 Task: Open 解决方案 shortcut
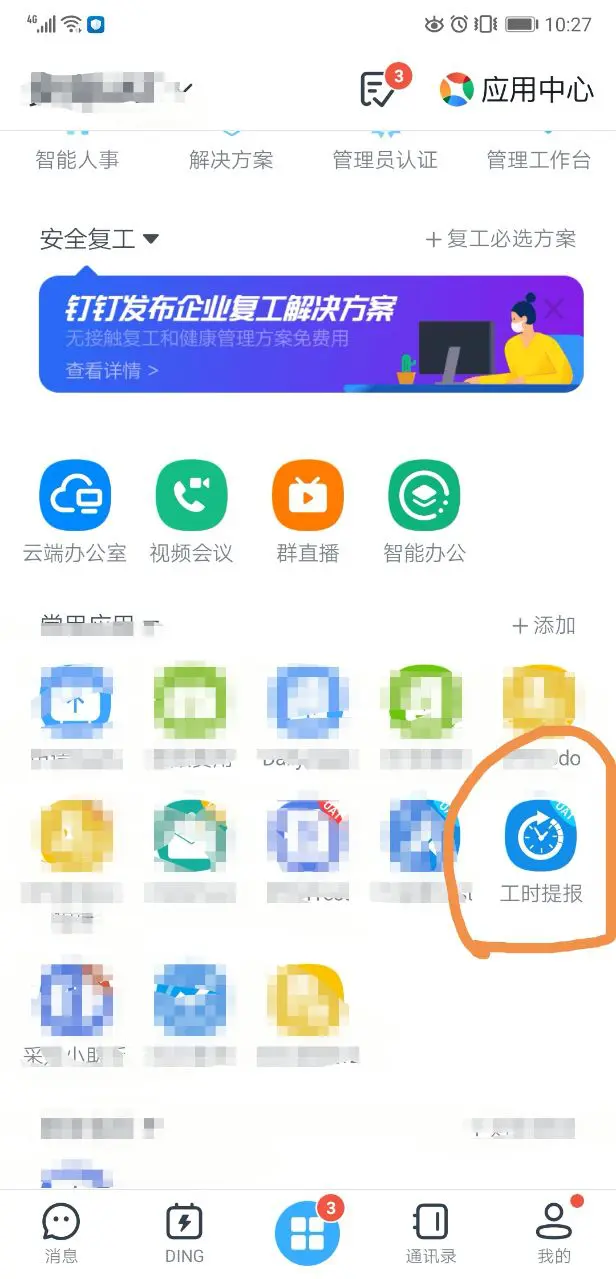click(x=231, y=159)
